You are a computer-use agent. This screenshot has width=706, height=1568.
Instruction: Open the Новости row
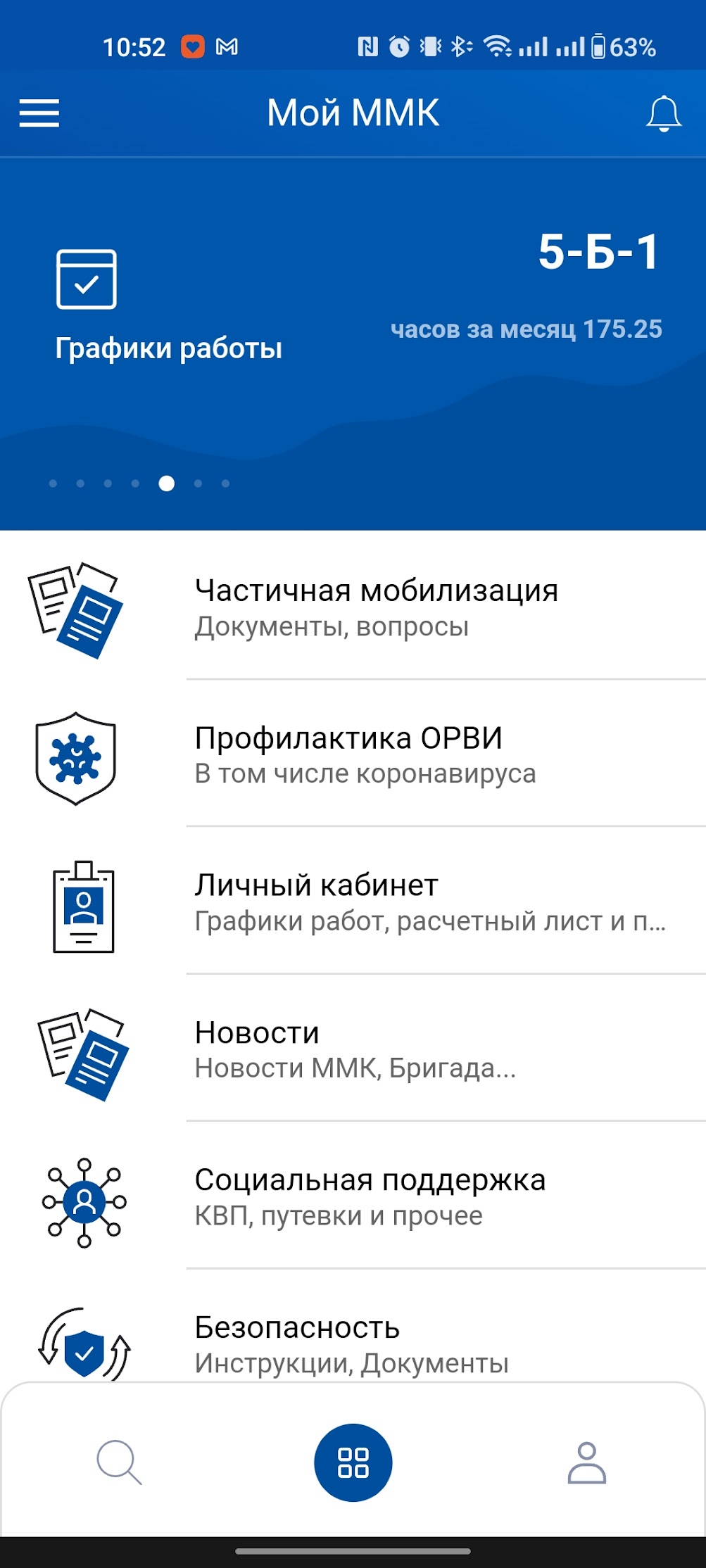[x=355, y=1049]
